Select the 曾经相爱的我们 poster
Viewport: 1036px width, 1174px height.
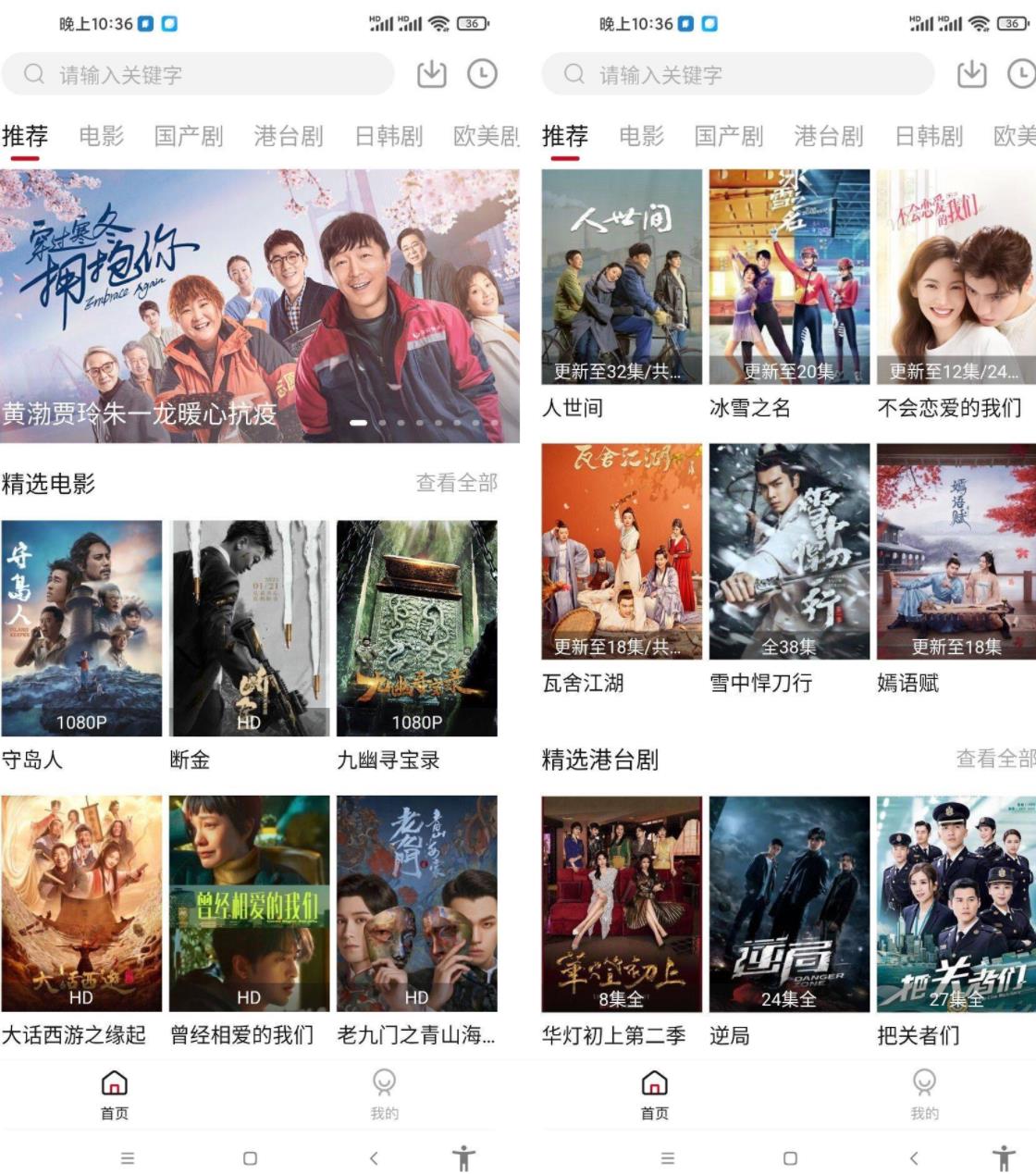coord(249,903)
